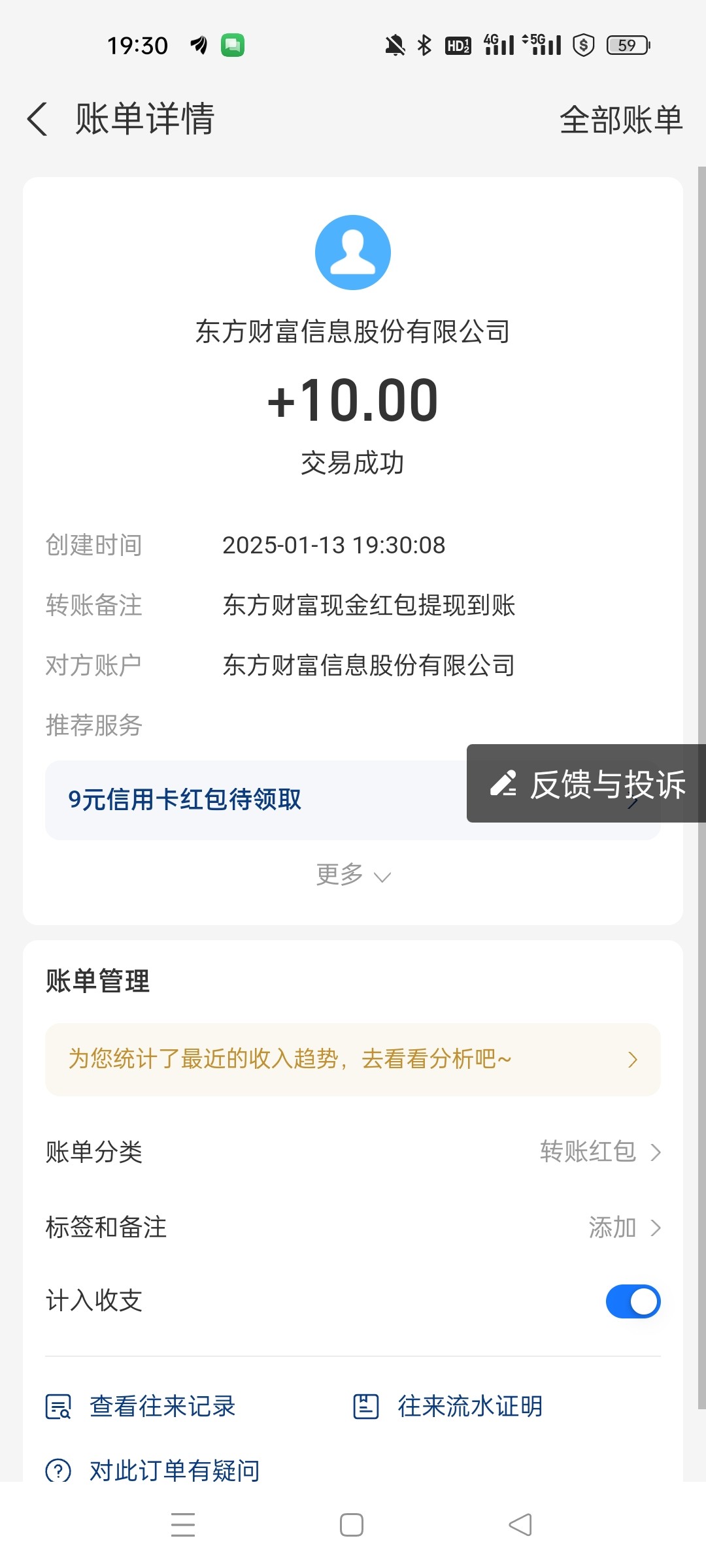The height and width of the screenshot is (1568, 706).
Task: Tap the system back triangle button
Action: tap(520, 1525)
